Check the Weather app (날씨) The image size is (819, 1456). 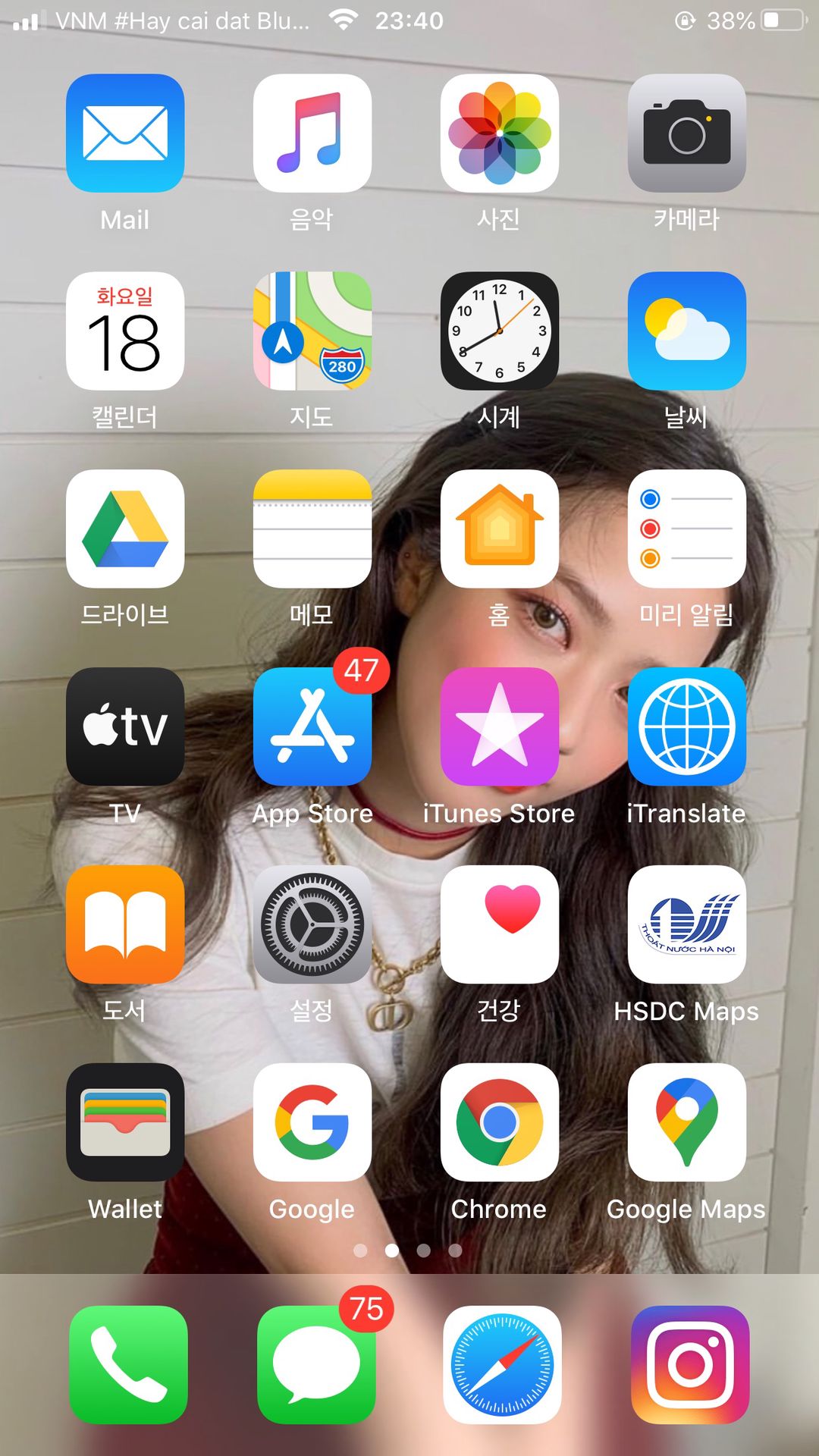click(687, 331)
